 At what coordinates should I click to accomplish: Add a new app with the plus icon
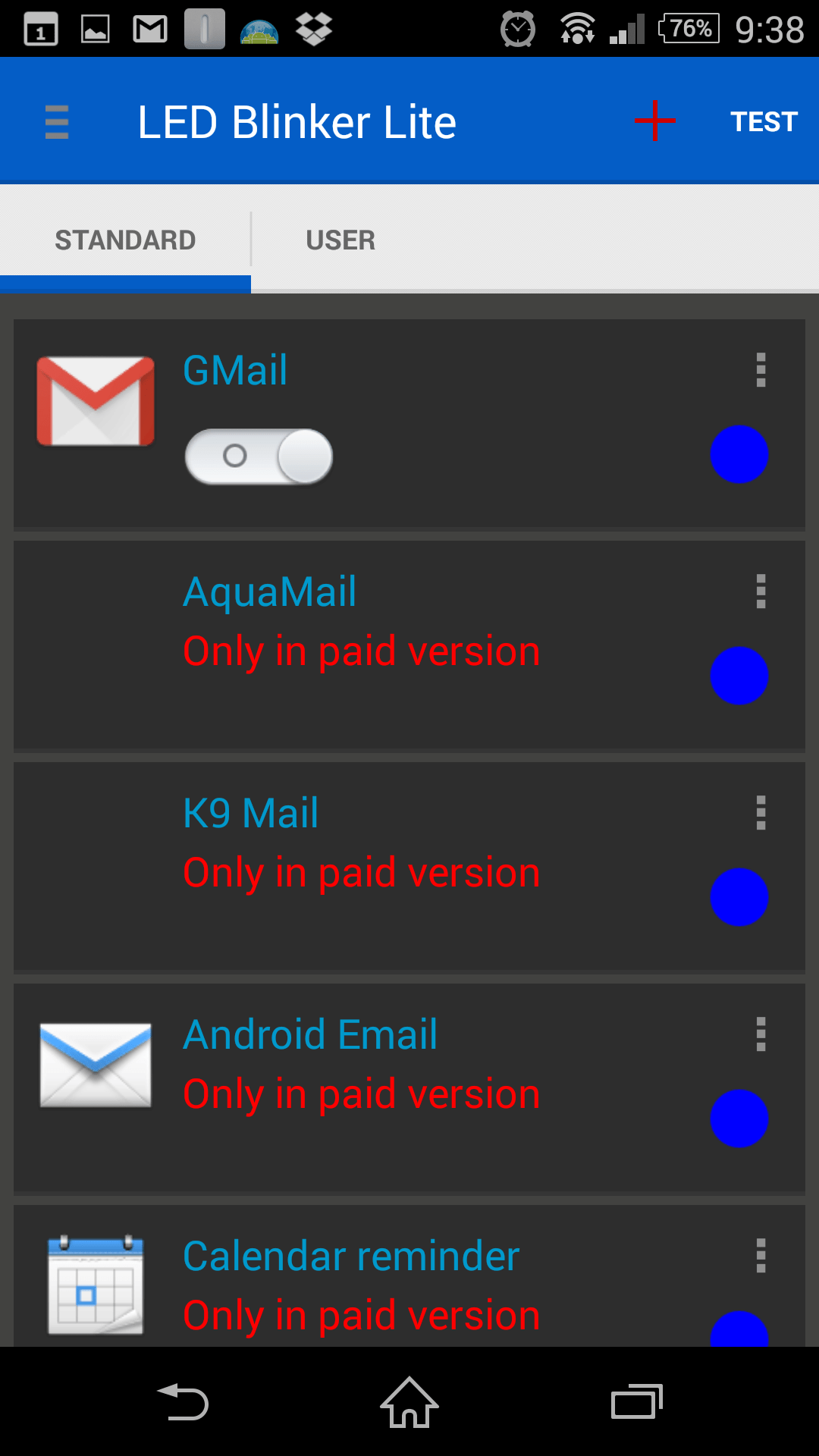tap(655, 121)
